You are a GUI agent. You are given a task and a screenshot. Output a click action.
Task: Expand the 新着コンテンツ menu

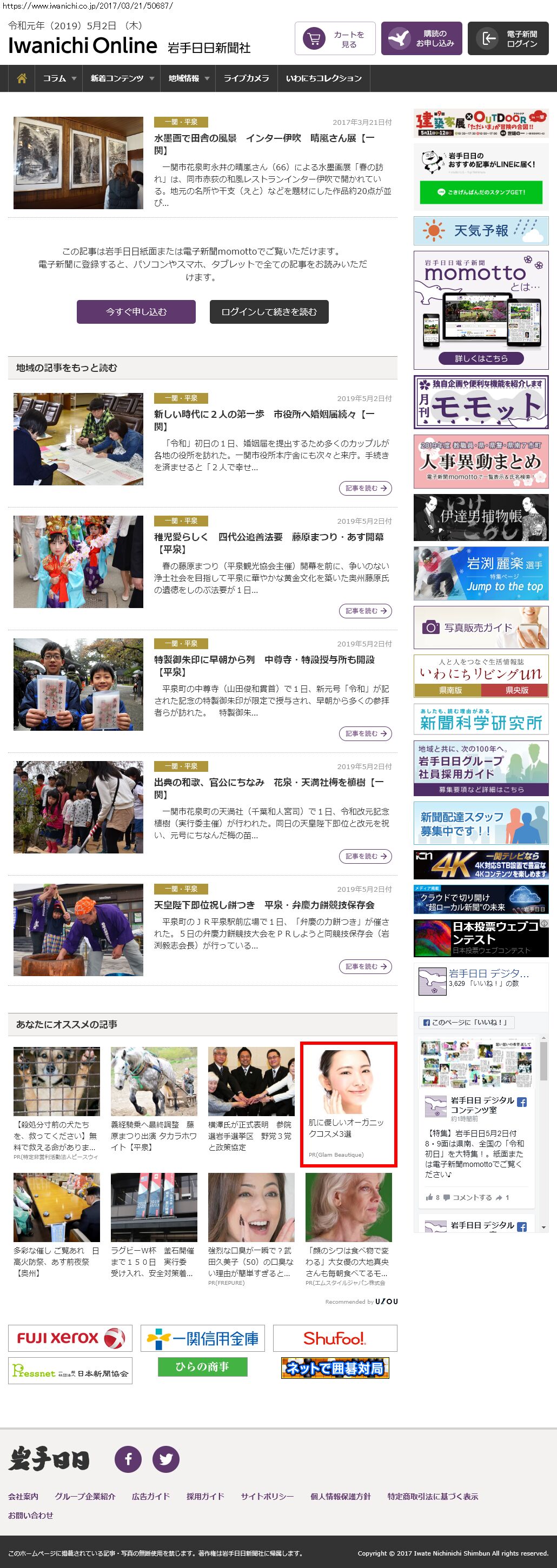(x=121, y=78)
